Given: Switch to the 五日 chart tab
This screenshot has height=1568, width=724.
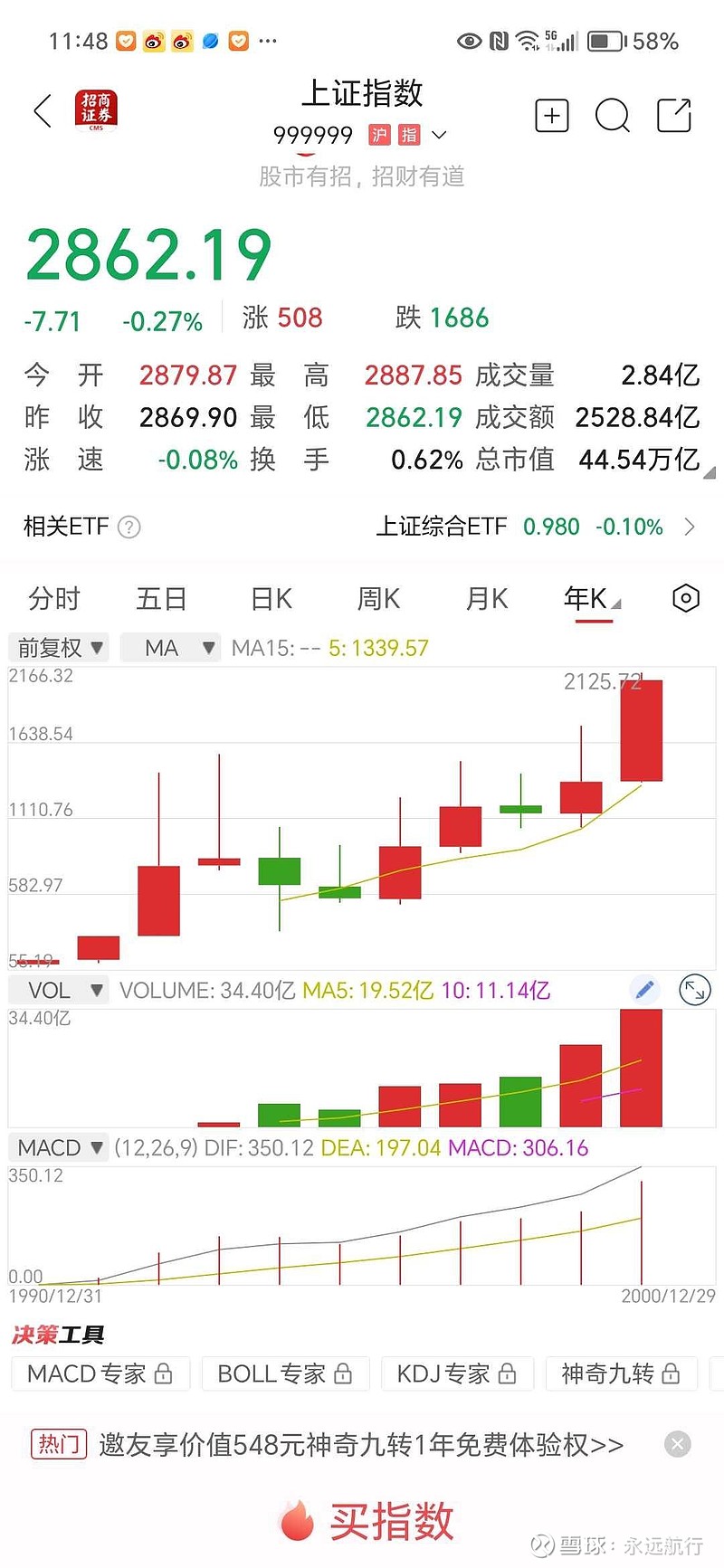Looking at the screenshot, I should (162, 599).
